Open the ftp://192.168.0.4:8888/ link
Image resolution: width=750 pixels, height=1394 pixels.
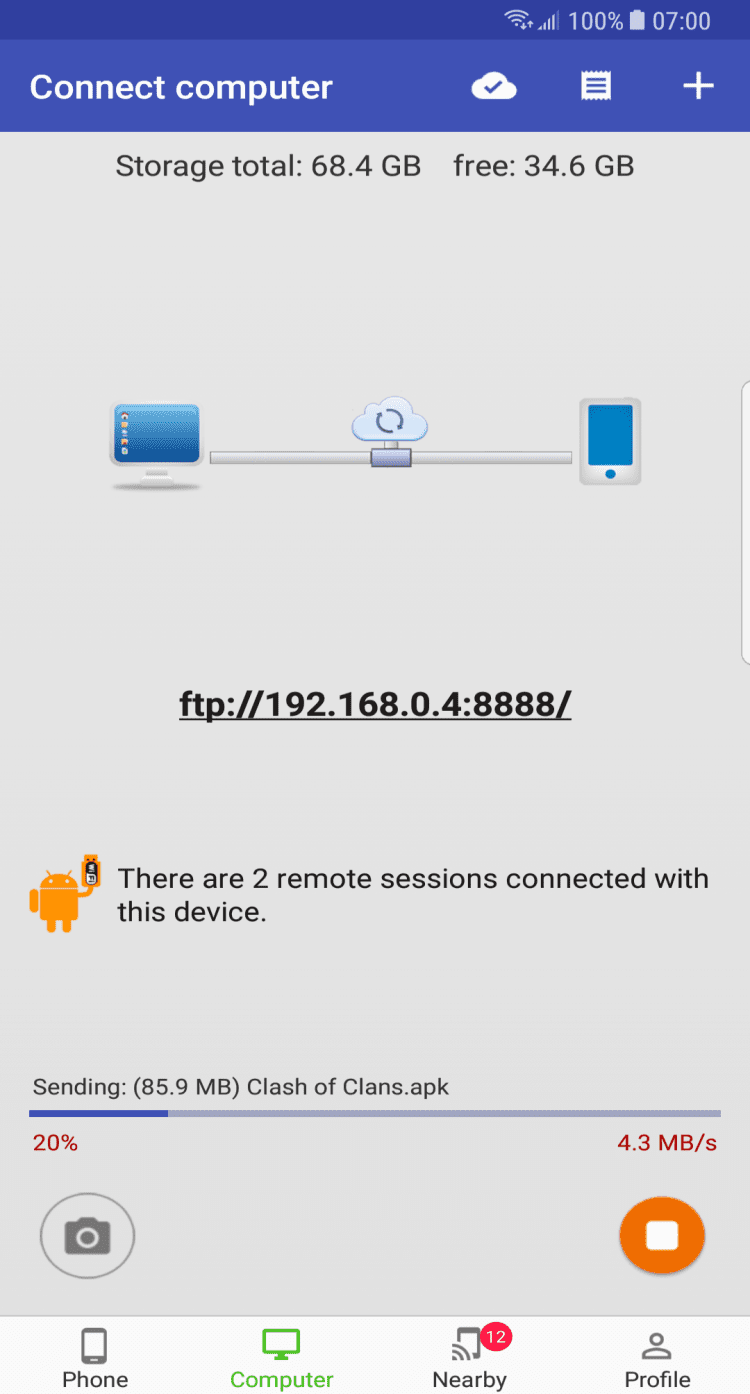pos(375,705)
